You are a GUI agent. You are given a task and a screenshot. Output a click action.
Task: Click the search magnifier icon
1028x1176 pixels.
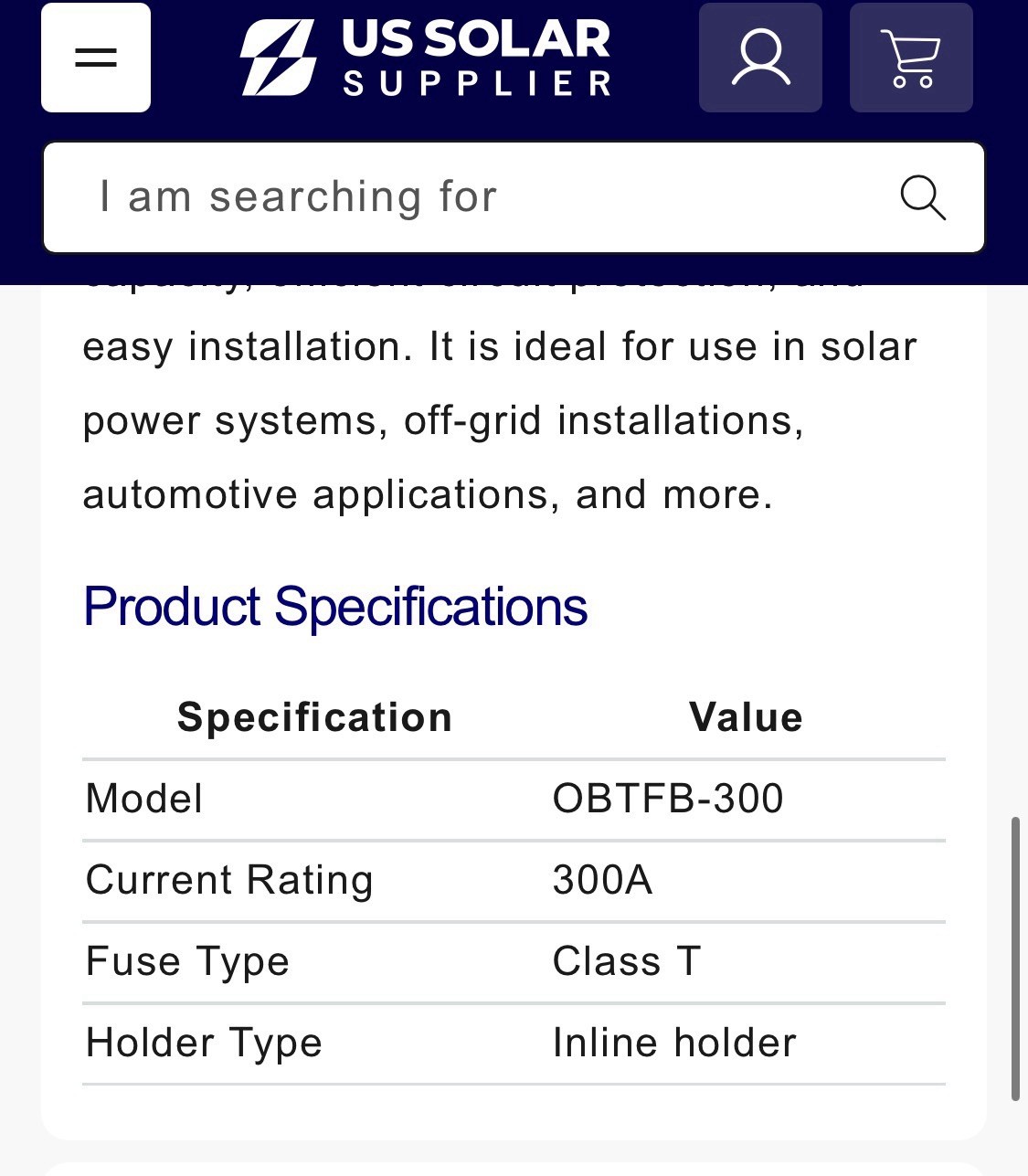coord(923,197)
